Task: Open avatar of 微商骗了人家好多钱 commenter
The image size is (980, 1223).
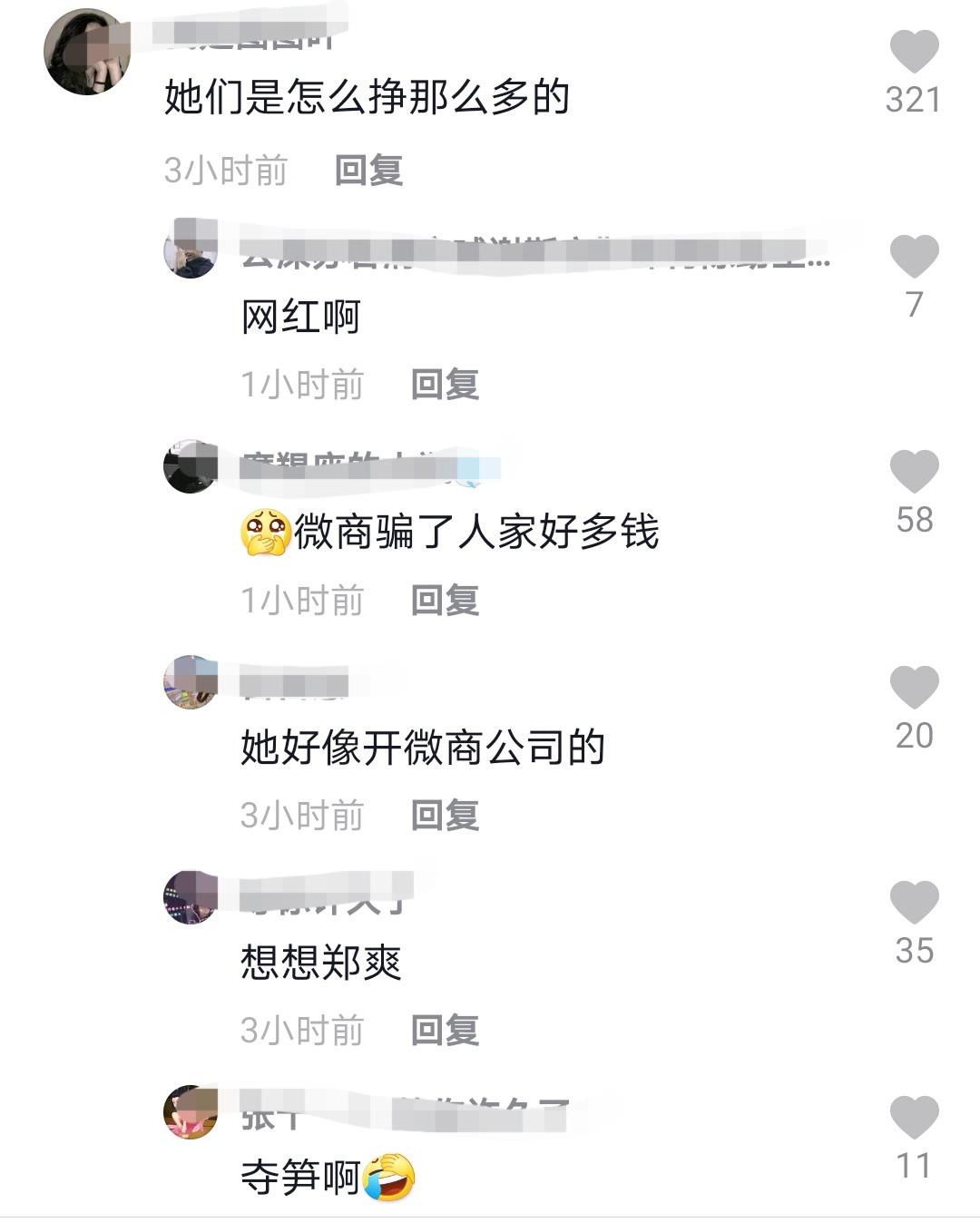Action: [x=191, y=466]
